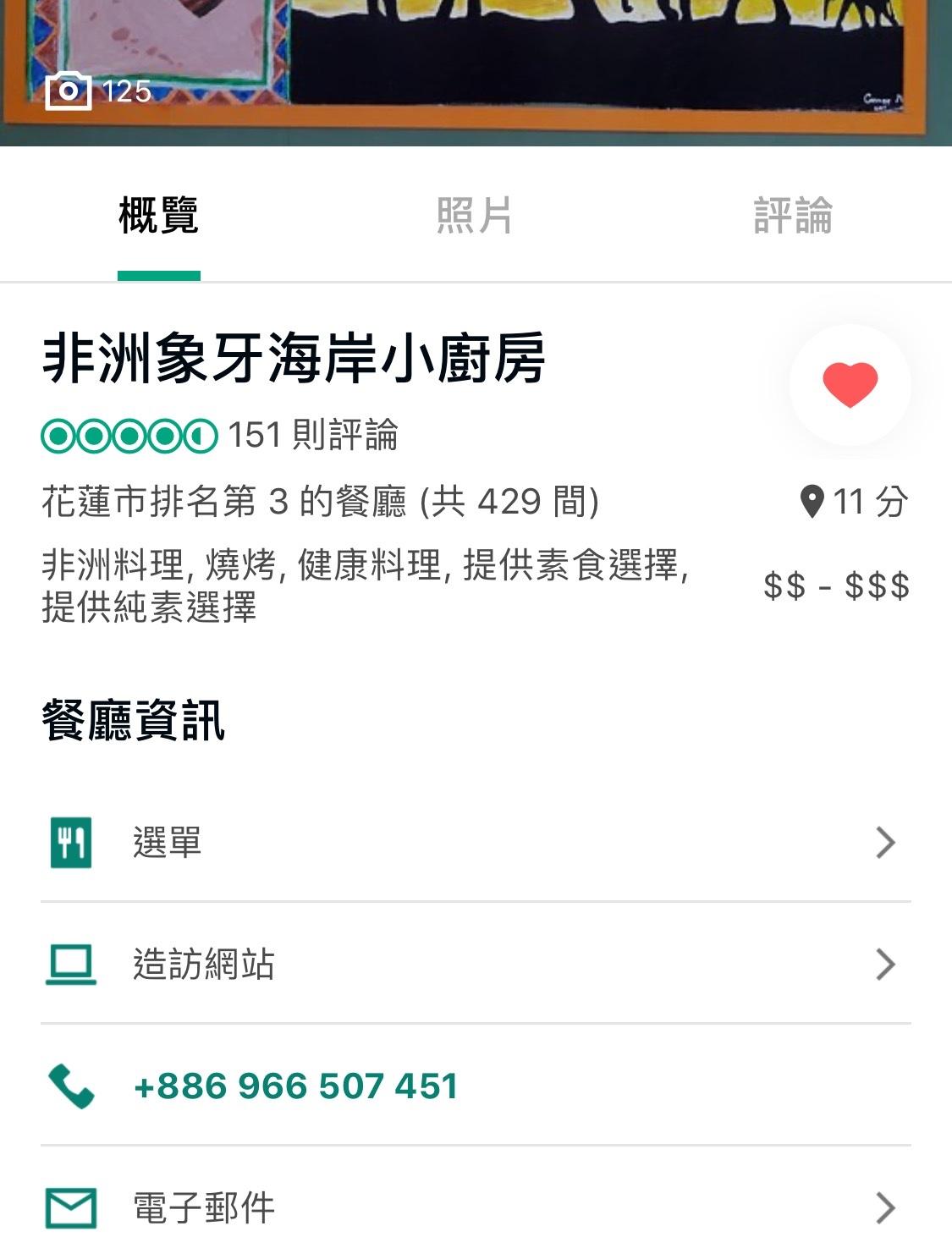952x1237 pixels.
Task: Tap the 11 分 location pin
Action: [853, 502]
